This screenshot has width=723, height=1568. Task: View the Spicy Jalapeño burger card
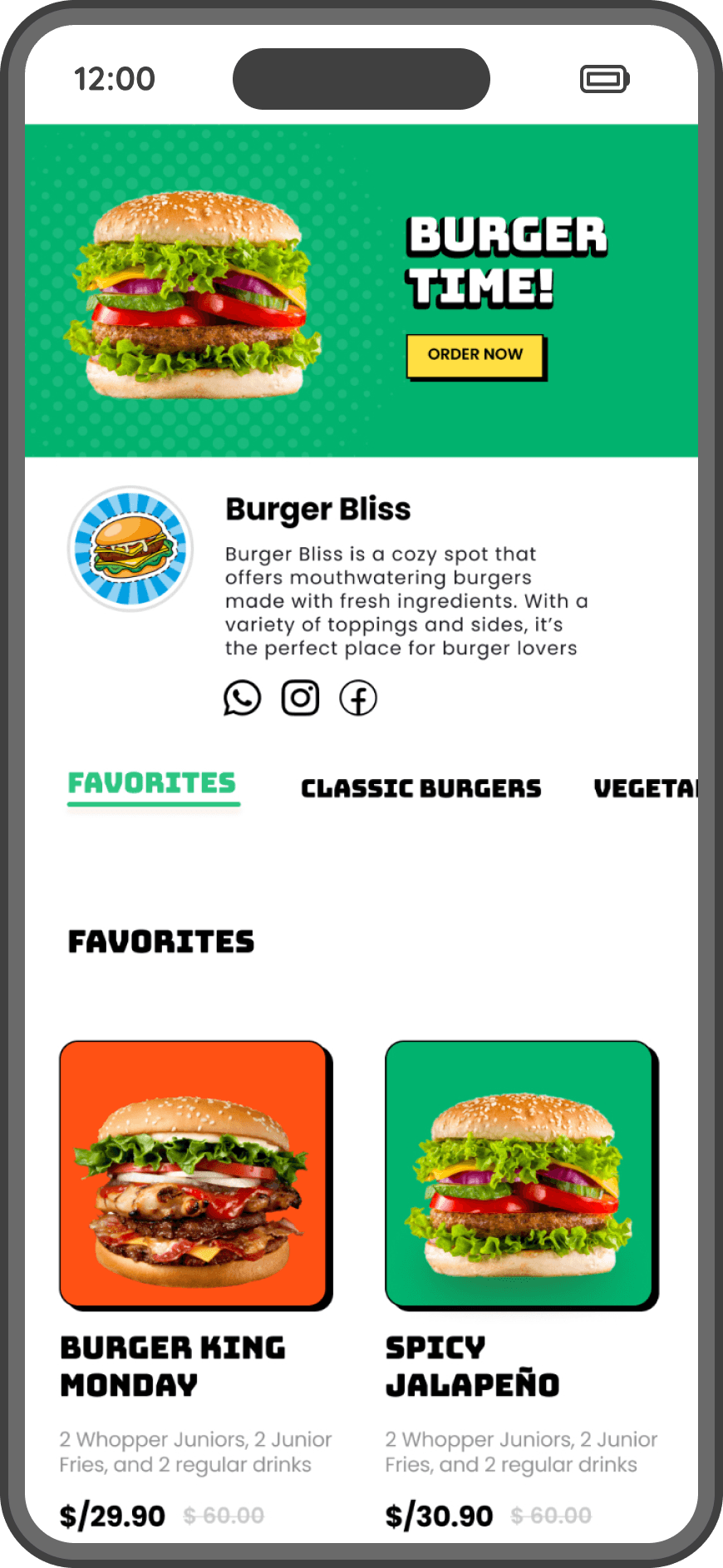point(519,1174)
